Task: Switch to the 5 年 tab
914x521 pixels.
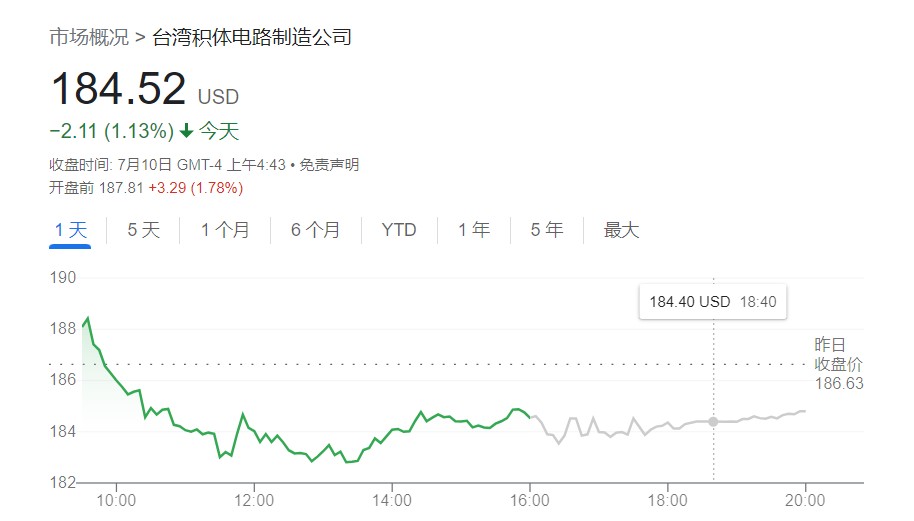Action: tap(547, 230)
